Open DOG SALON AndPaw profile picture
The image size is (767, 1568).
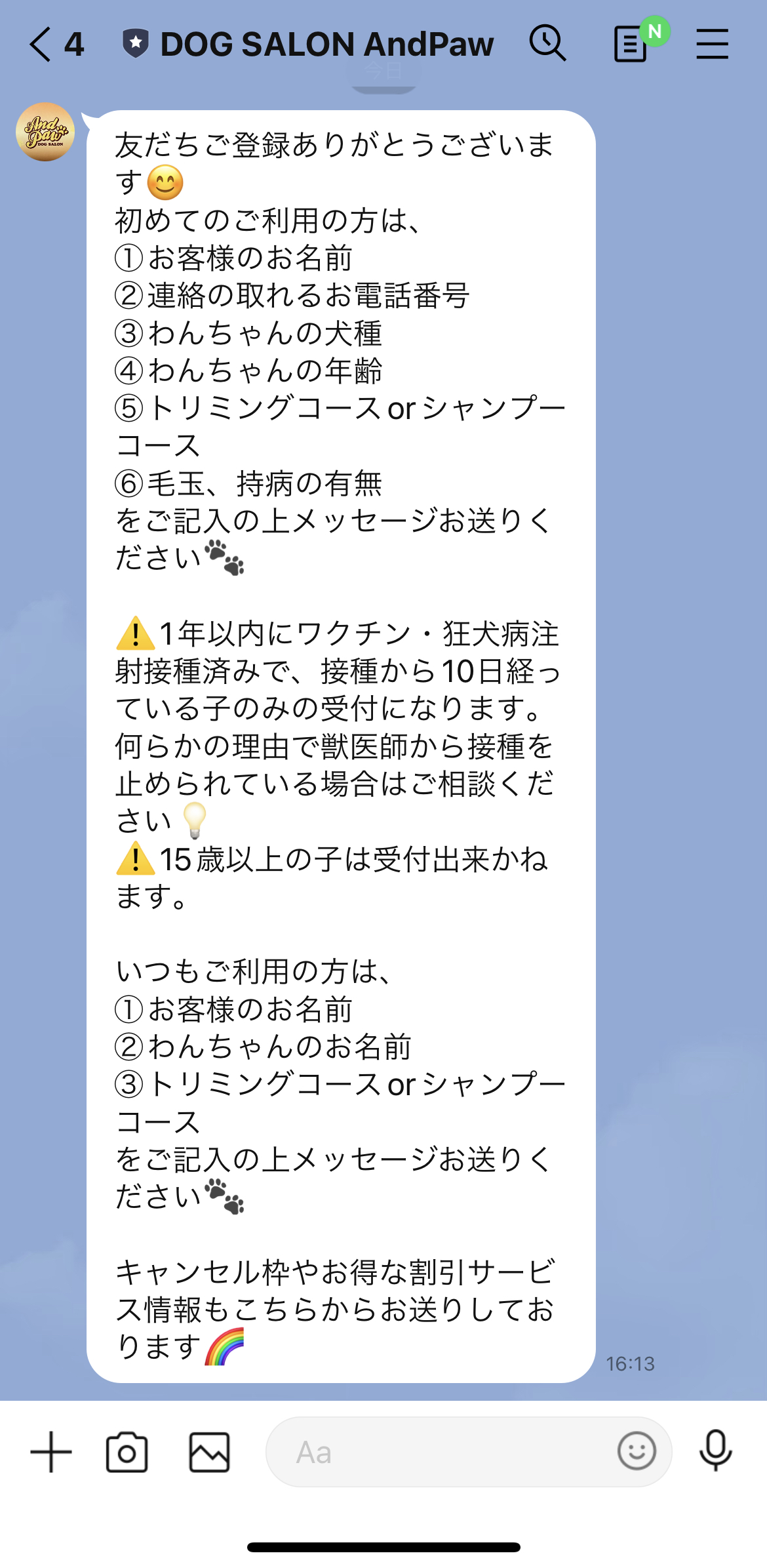(x=45, y=132)
